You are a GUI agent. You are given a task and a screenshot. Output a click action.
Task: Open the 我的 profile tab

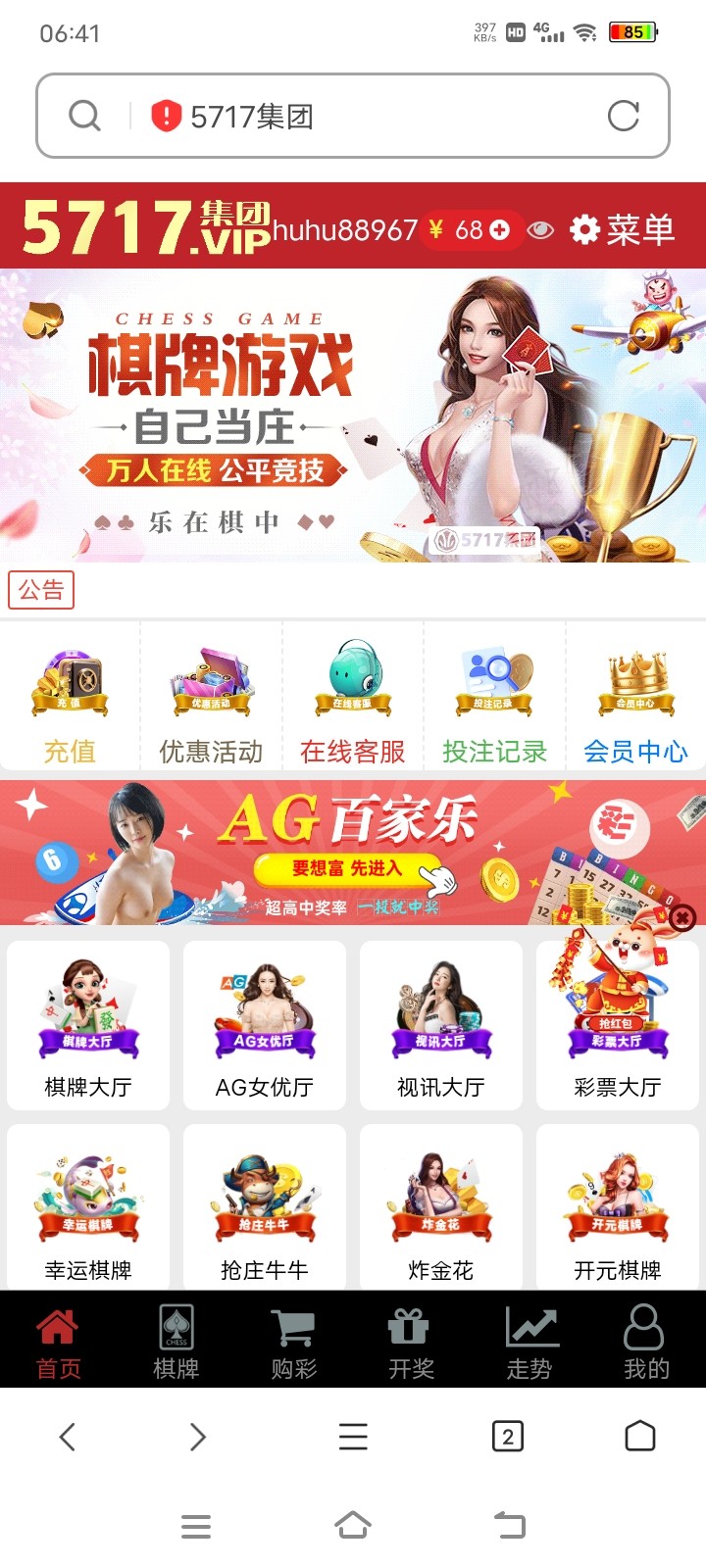click(646, 1341)
